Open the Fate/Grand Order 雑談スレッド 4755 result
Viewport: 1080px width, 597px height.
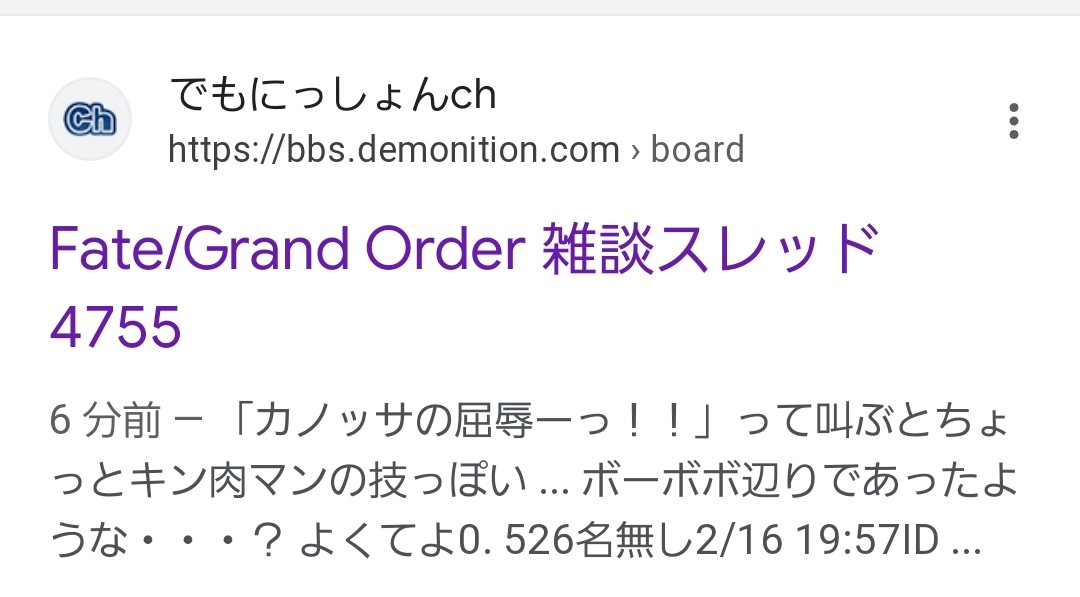tap(463, 250)
